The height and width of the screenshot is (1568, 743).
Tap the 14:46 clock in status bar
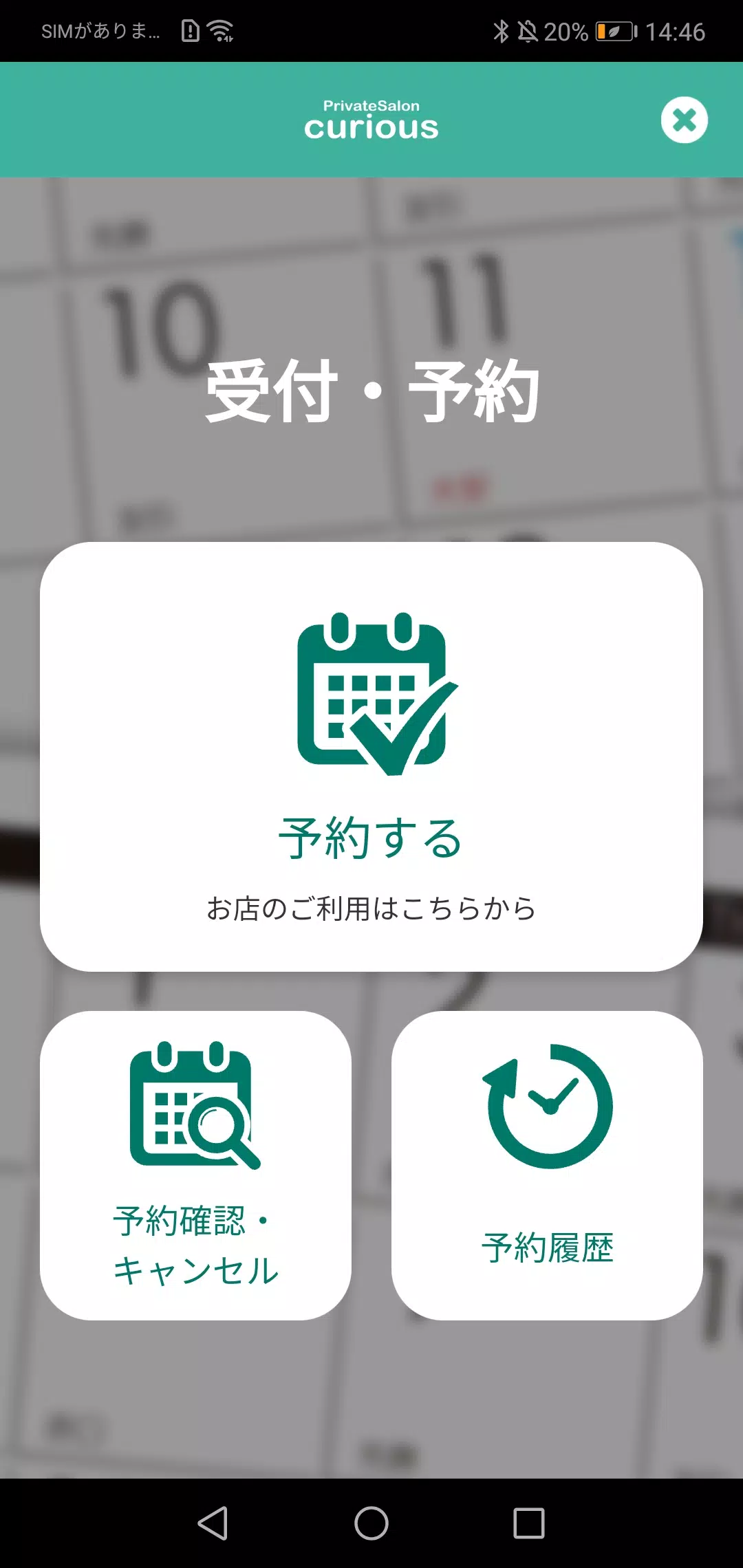click(x=674, y=30)
